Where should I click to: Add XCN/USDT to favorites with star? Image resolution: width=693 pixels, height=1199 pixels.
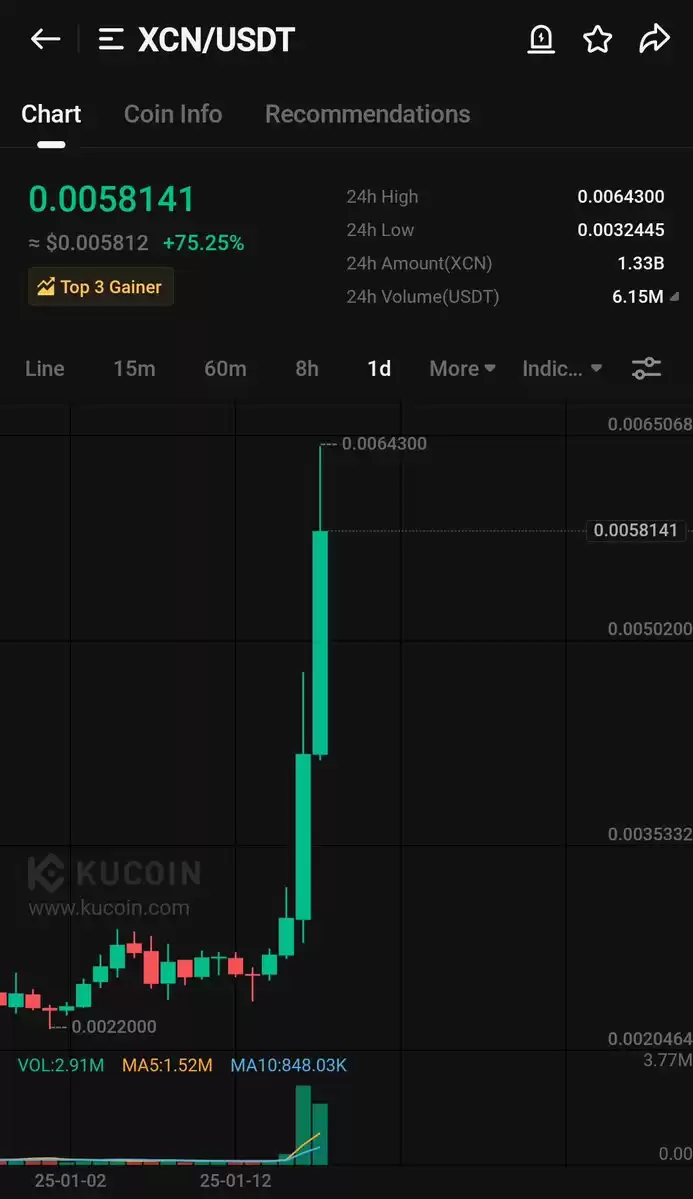(597, 39)
